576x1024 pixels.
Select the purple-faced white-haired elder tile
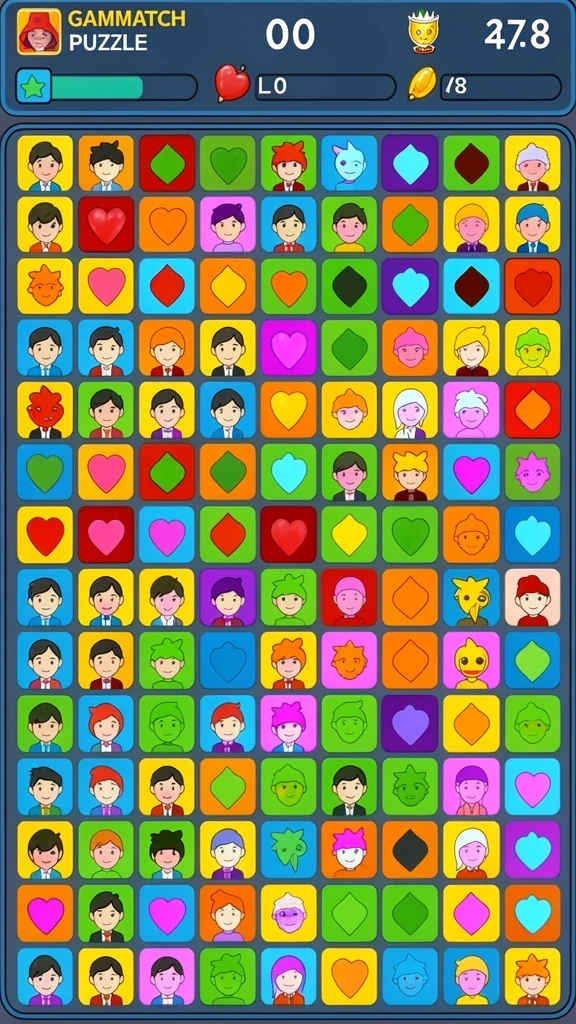point(289,912)
